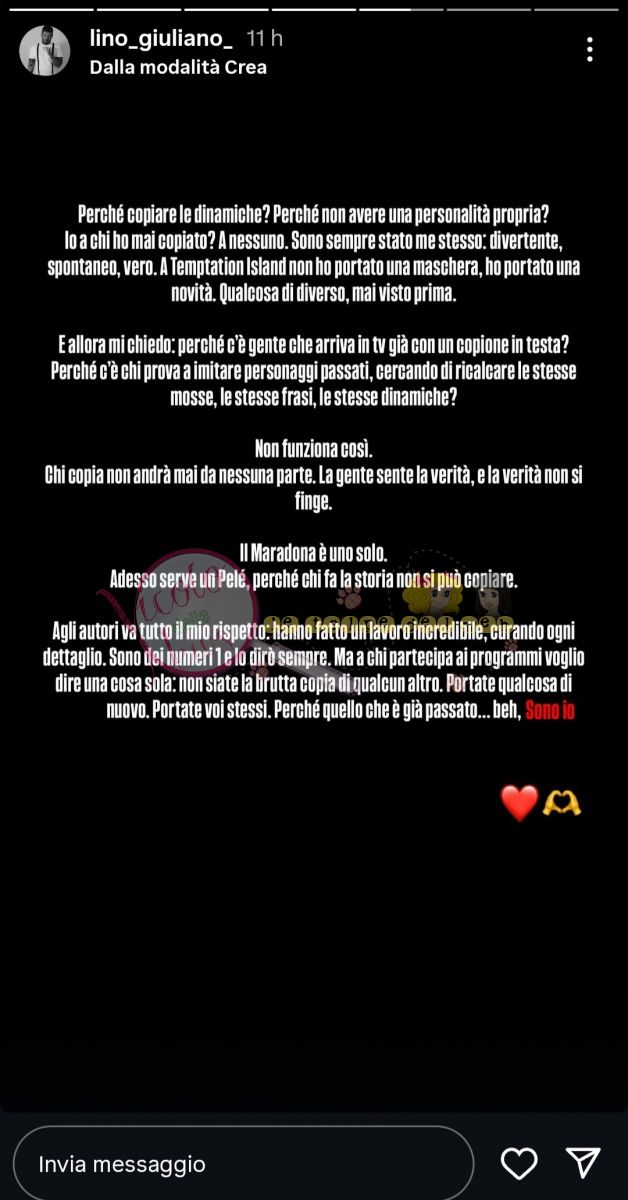Open lino_giuliano_ profile picture

point(45,51)
